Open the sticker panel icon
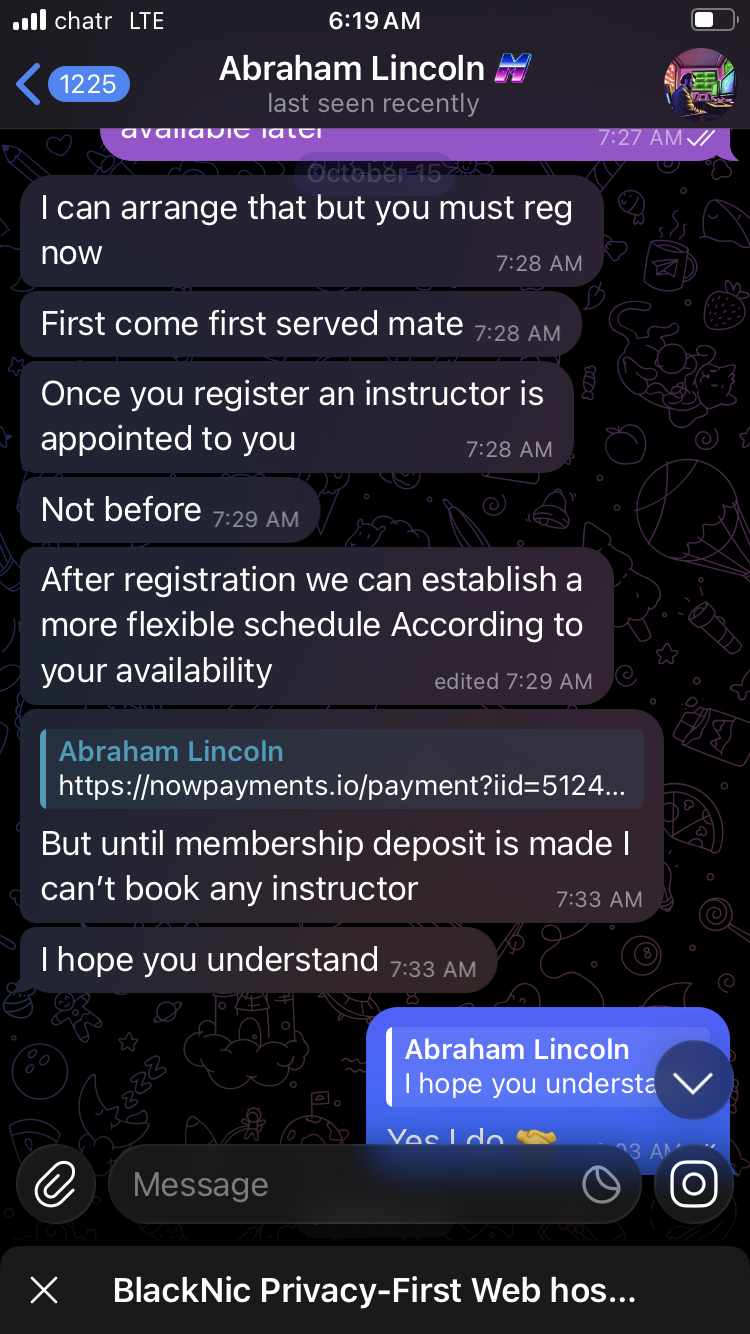The image size is (750, 1334). click(601, 1185)
